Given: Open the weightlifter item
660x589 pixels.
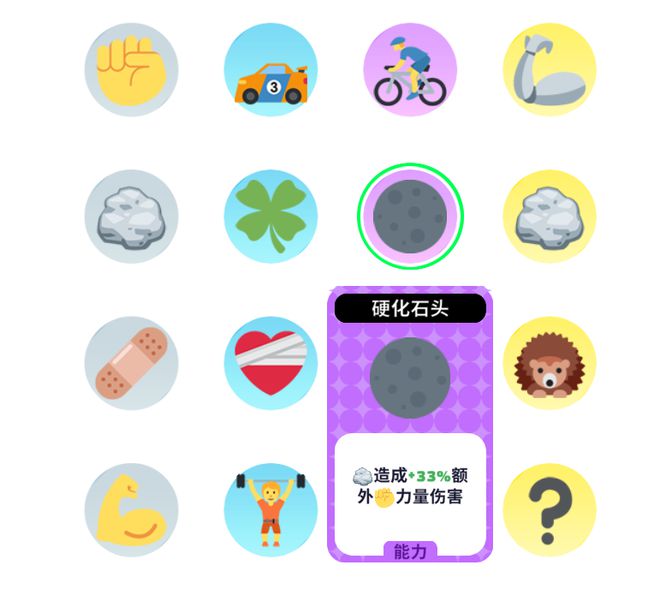Looking at the screenshot, I should (x=270, y=510).
